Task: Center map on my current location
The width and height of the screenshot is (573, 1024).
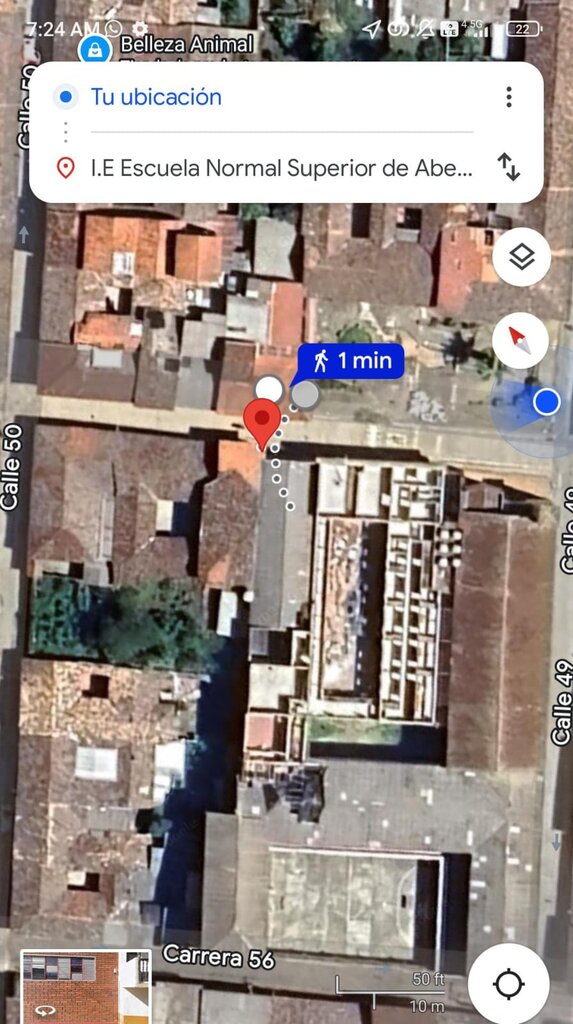Action: coord(508,984)
